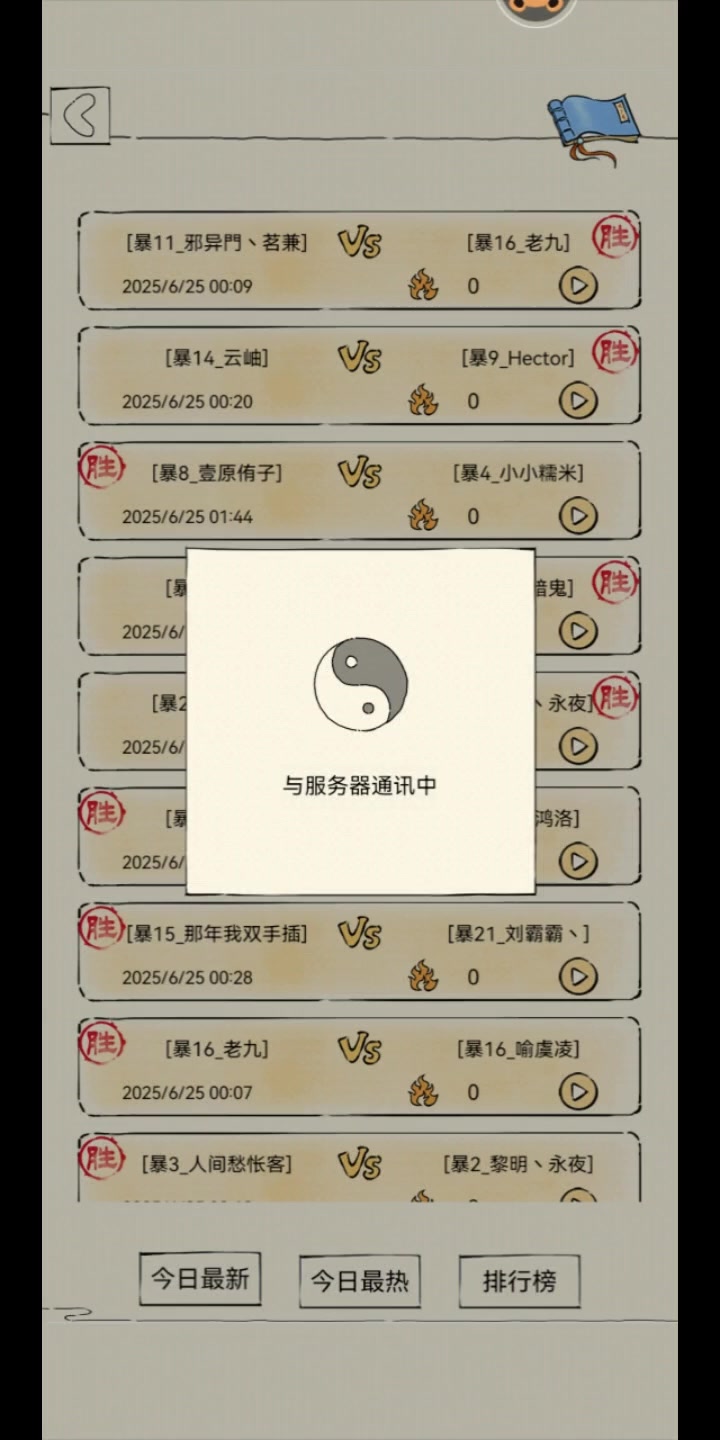Switch to the 今日最热 tab

tap(359, 1282)
